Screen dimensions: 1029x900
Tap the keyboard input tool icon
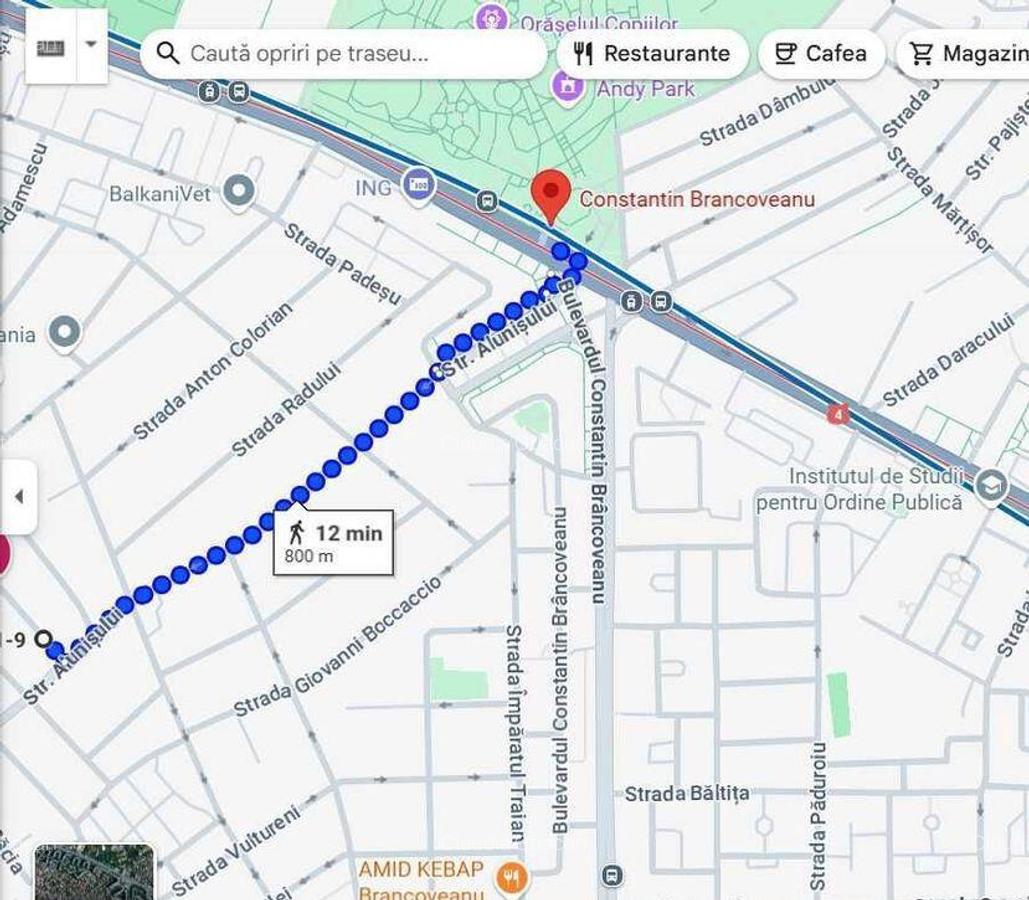pyautogui.click(x=51, y=47)
